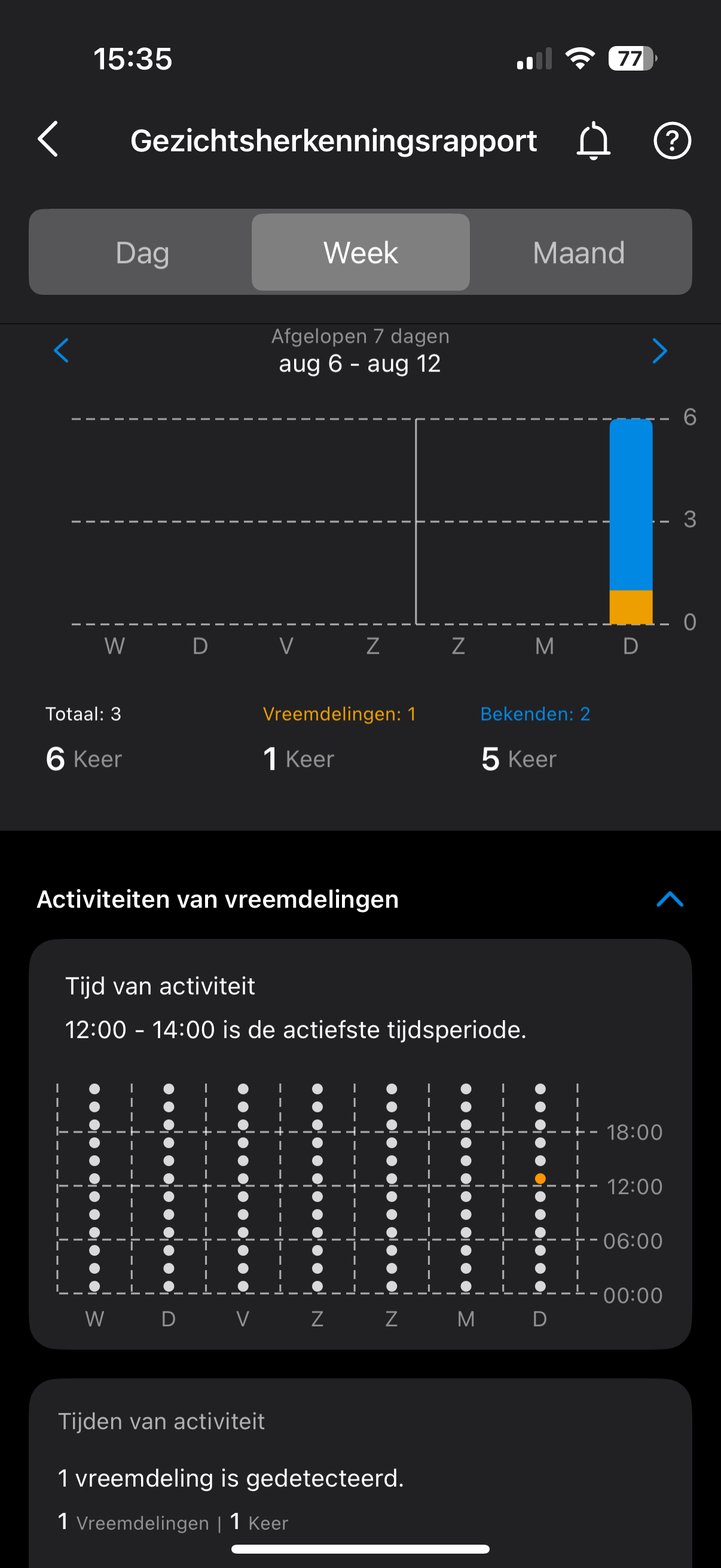The image size is (721, 1568).
Task: Switch to the Dag tab
Action: click(x=142, y=252)
